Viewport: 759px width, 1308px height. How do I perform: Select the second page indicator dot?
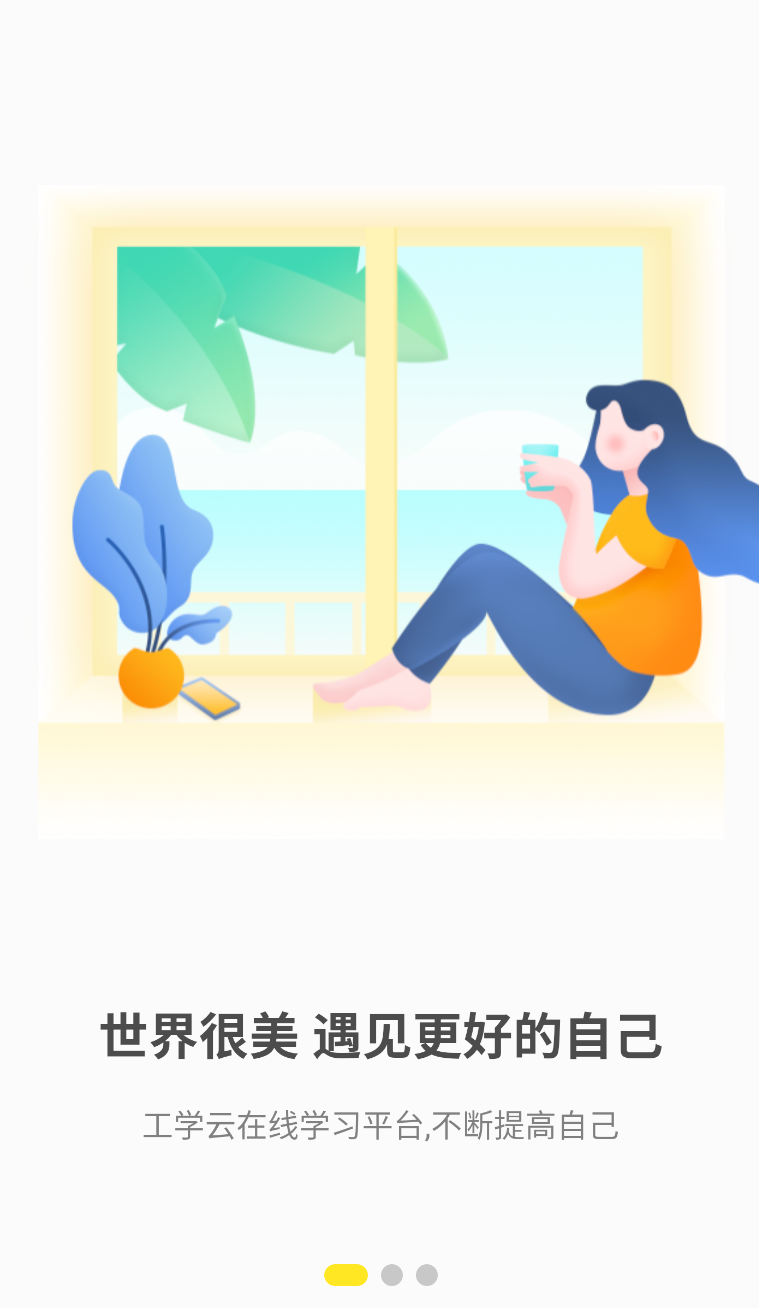pyautogui.click(x=393, y=1276)
